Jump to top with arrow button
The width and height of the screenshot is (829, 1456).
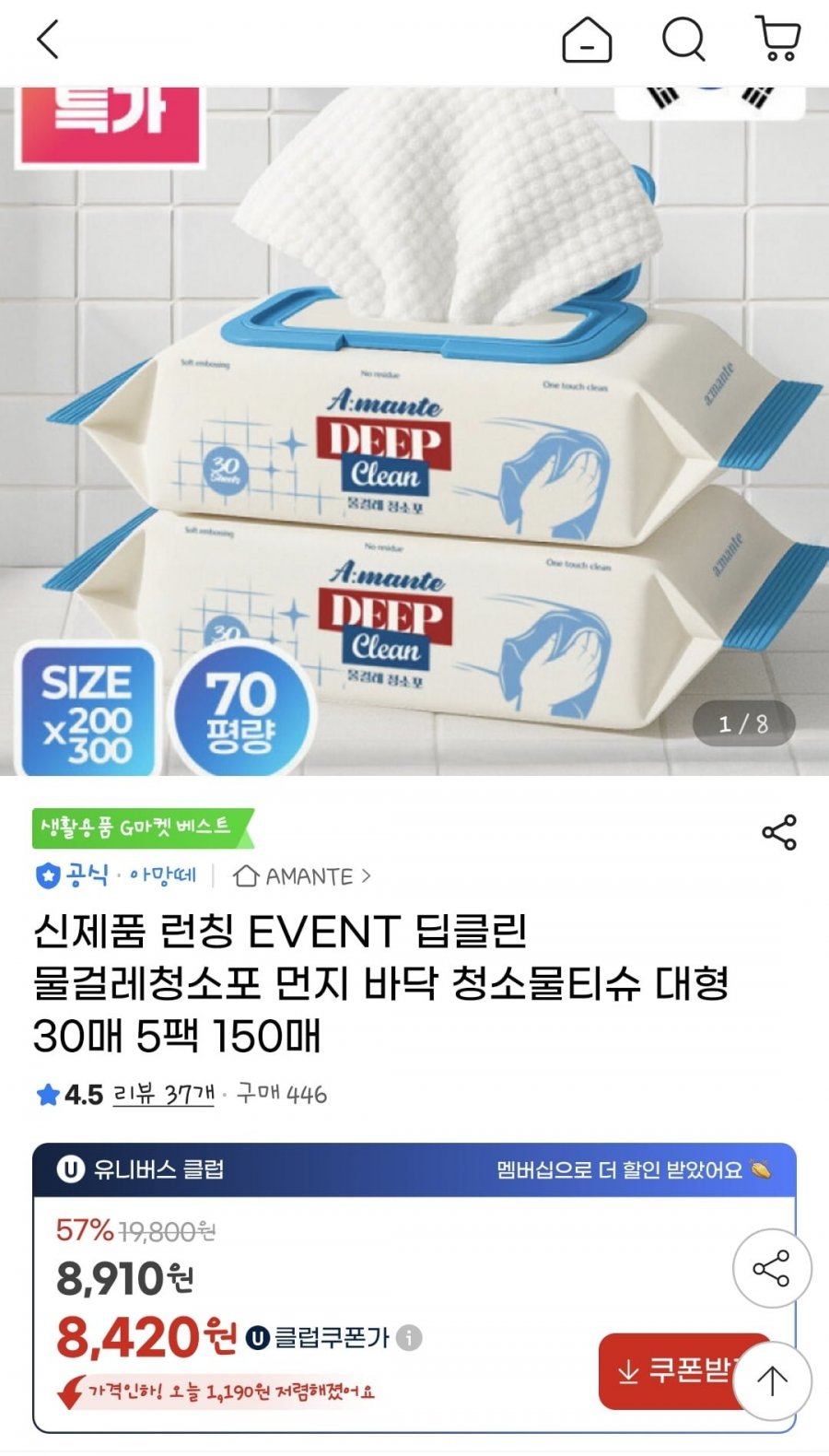pyautogui.click(x=771, y=1380)
